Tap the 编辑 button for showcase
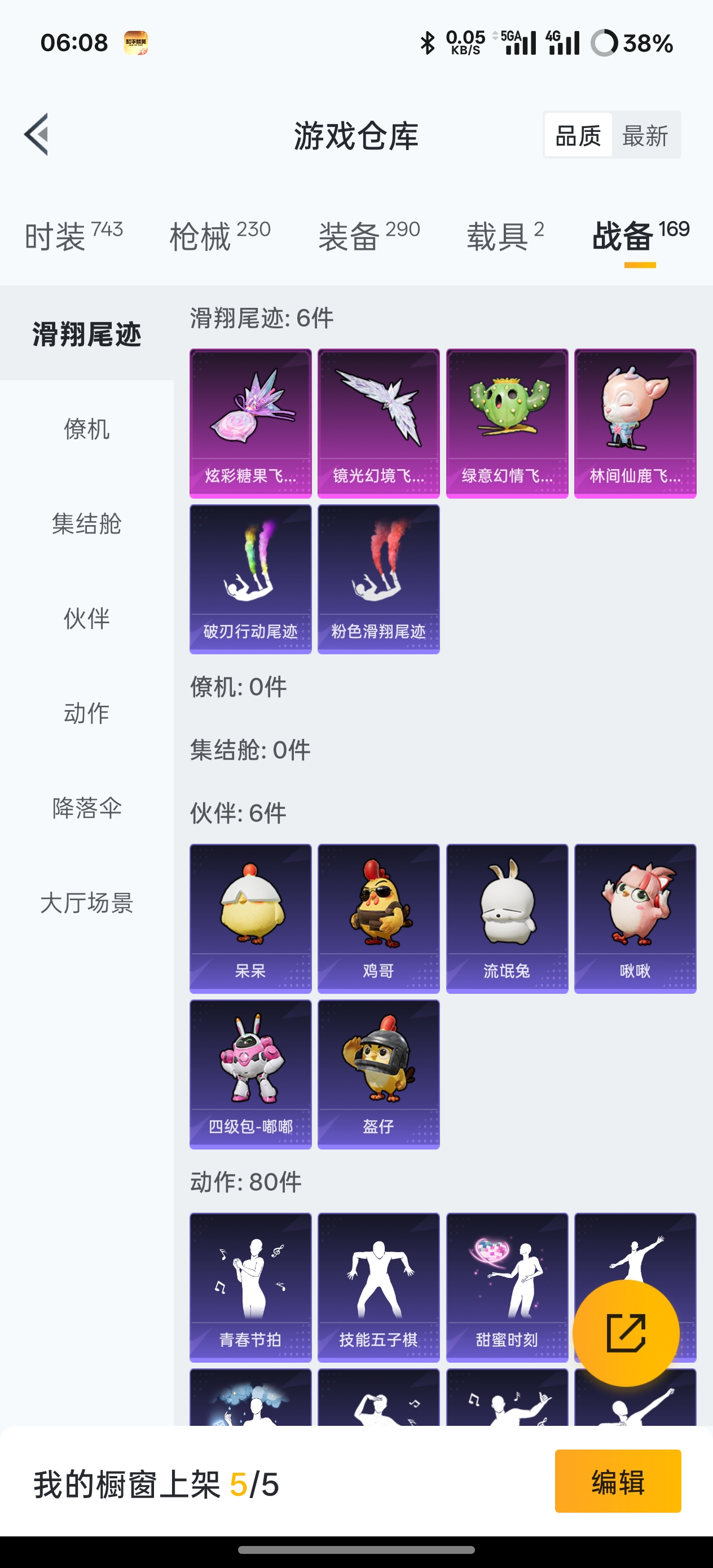Image resolution: width=713 pixels, height=1568 pixels. pos(618,1481)
